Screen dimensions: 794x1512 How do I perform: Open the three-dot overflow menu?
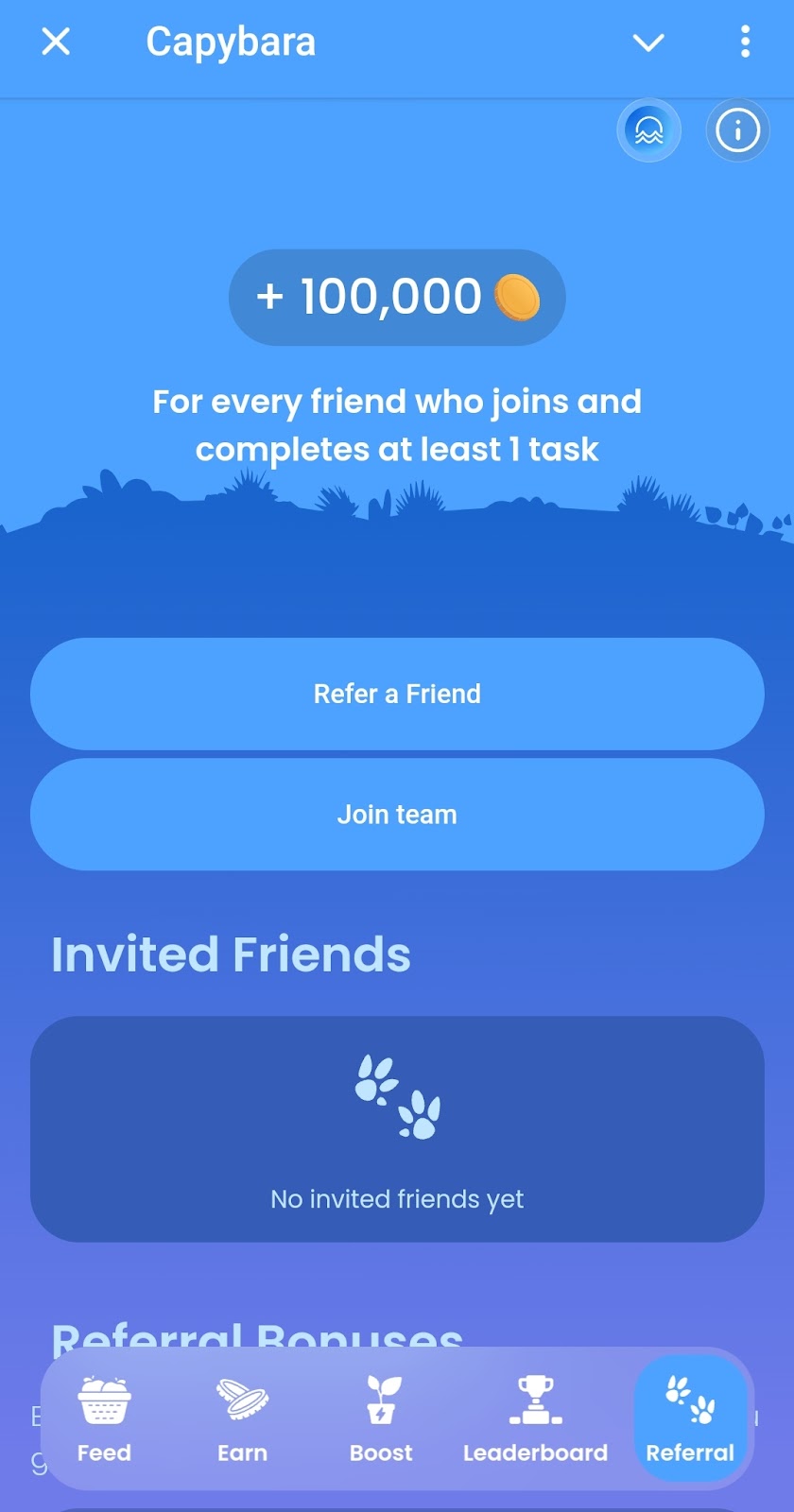click(x=745, y=42)
